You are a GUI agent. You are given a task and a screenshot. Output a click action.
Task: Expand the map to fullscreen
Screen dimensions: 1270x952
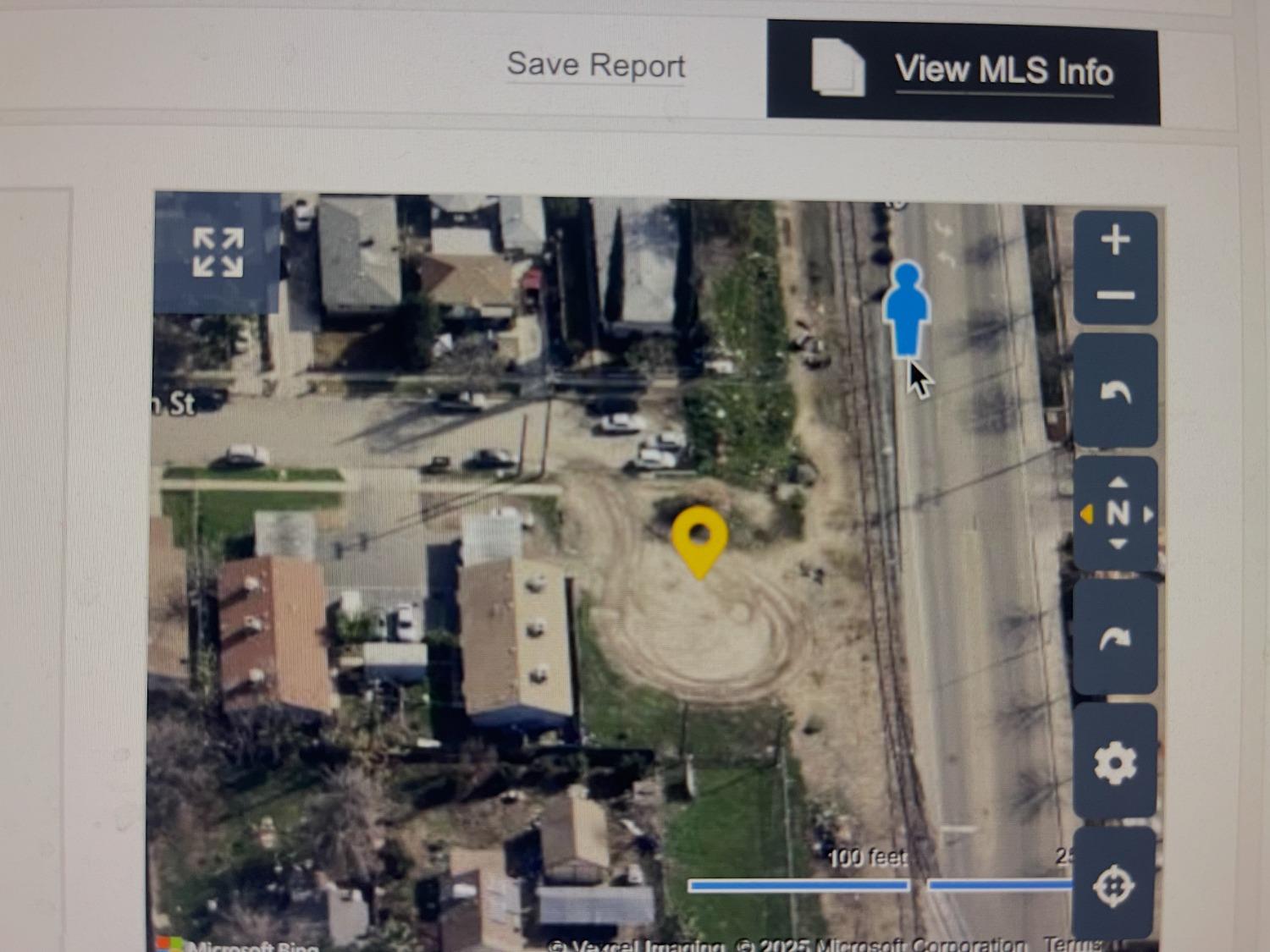coord(218,252)
